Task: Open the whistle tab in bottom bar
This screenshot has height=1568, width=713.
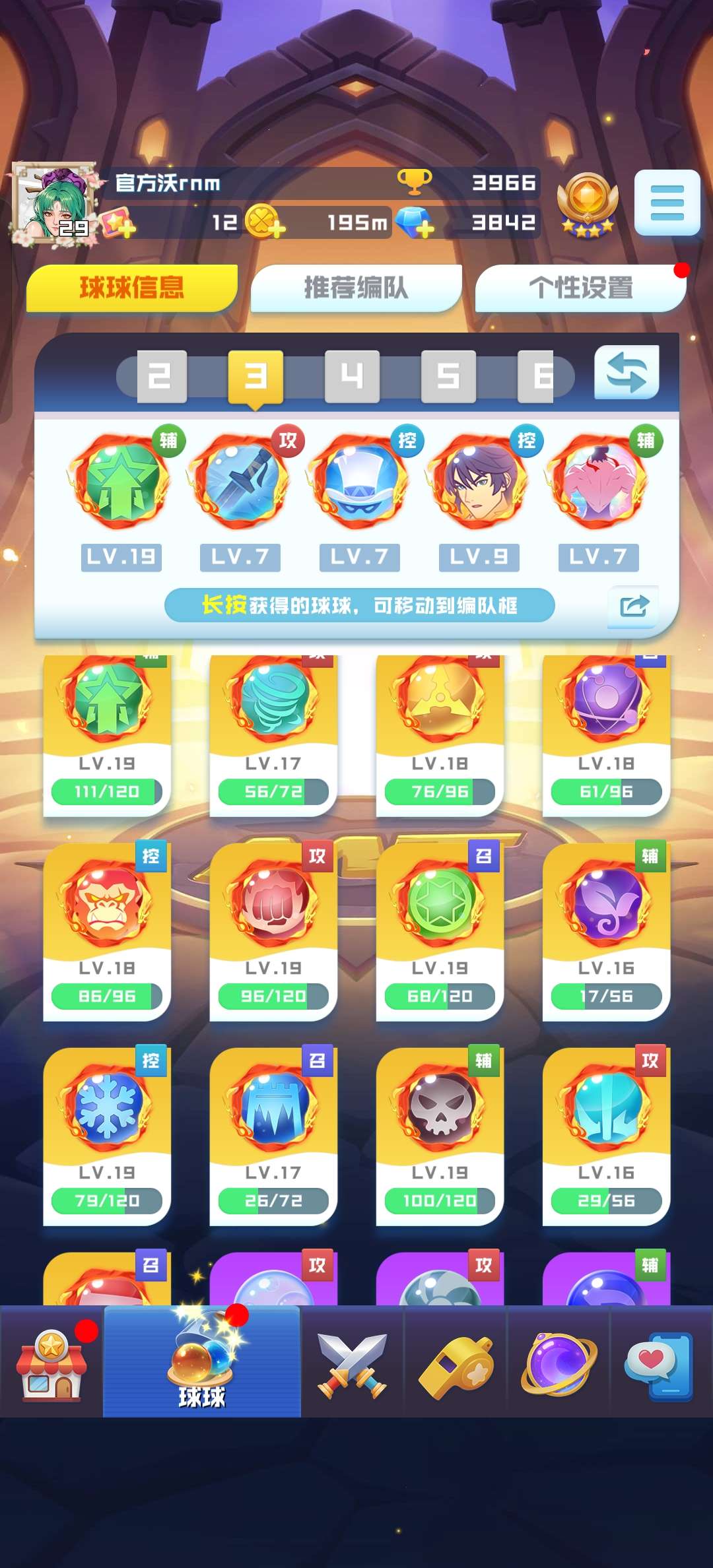Action: click(456, 1363)
